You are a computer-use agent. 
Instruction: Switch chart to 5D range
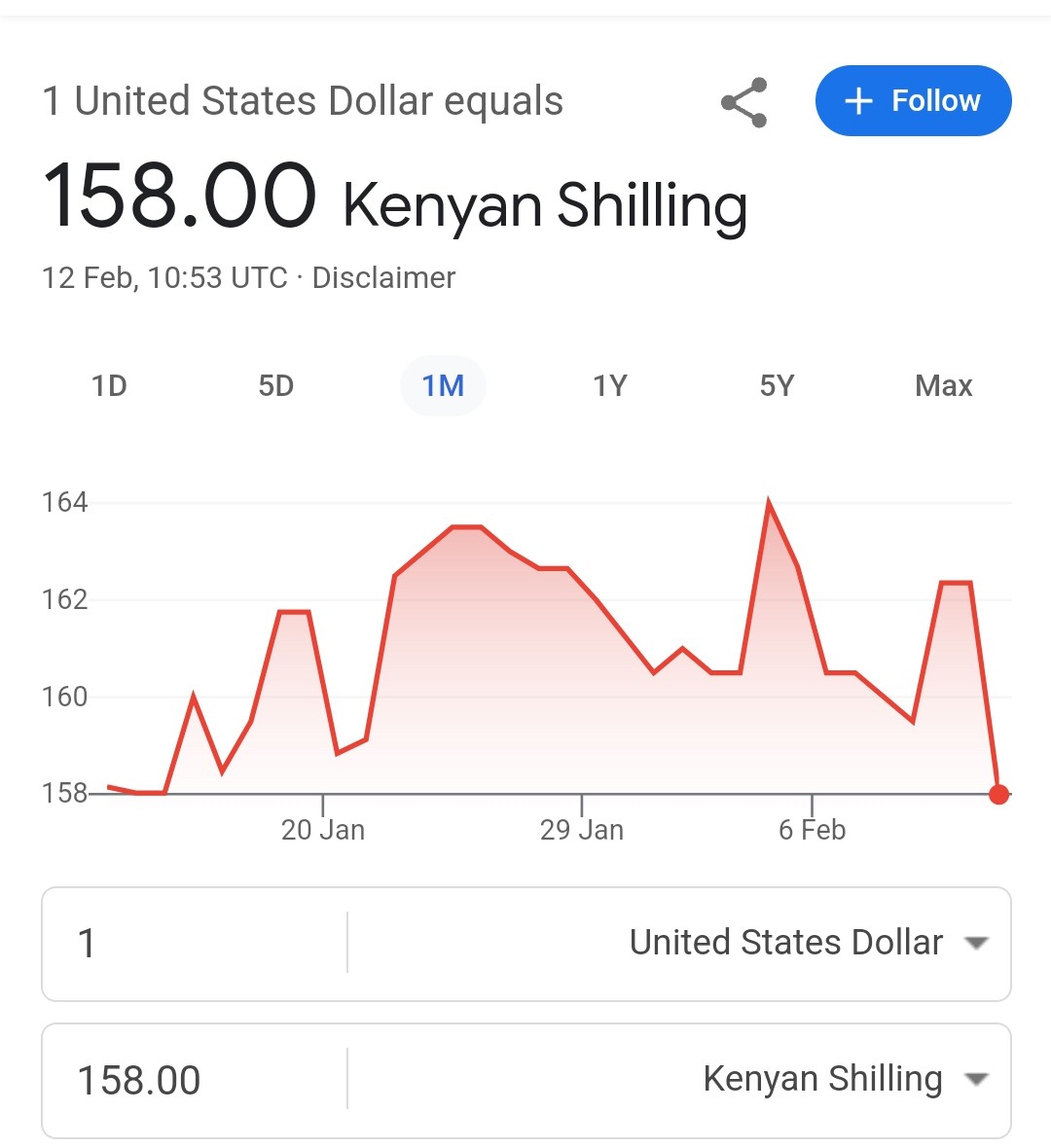(x=275, y=386)
